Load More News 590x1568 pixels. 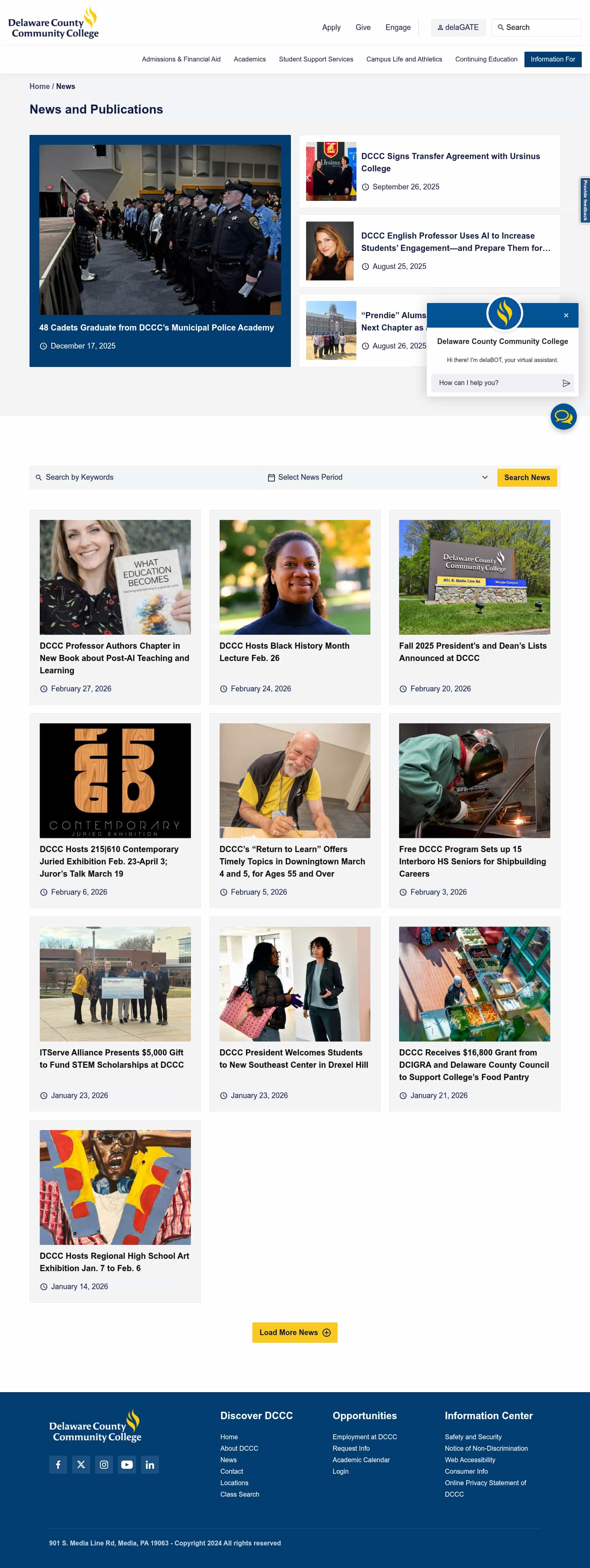coord(295,1333)
